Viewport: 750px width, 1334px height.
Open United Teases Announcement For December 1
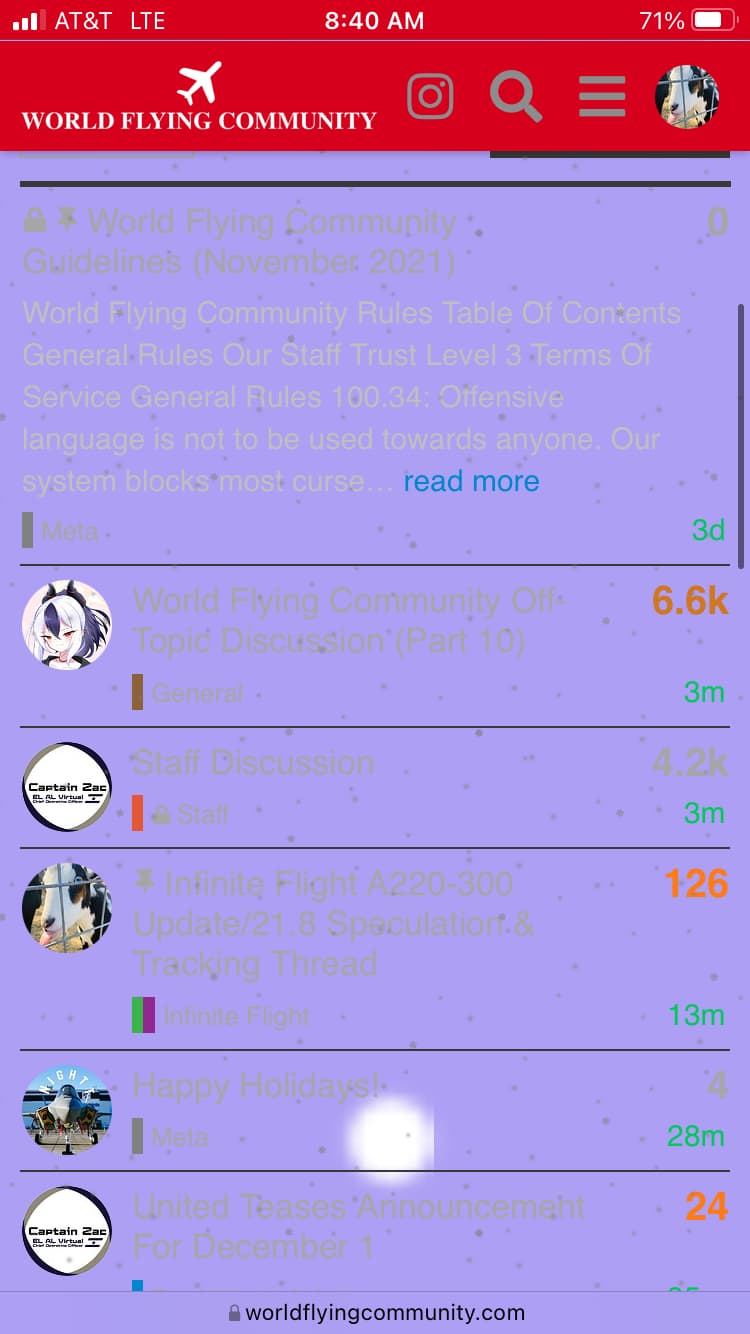pyautogui.click(x=358, y=1226)
